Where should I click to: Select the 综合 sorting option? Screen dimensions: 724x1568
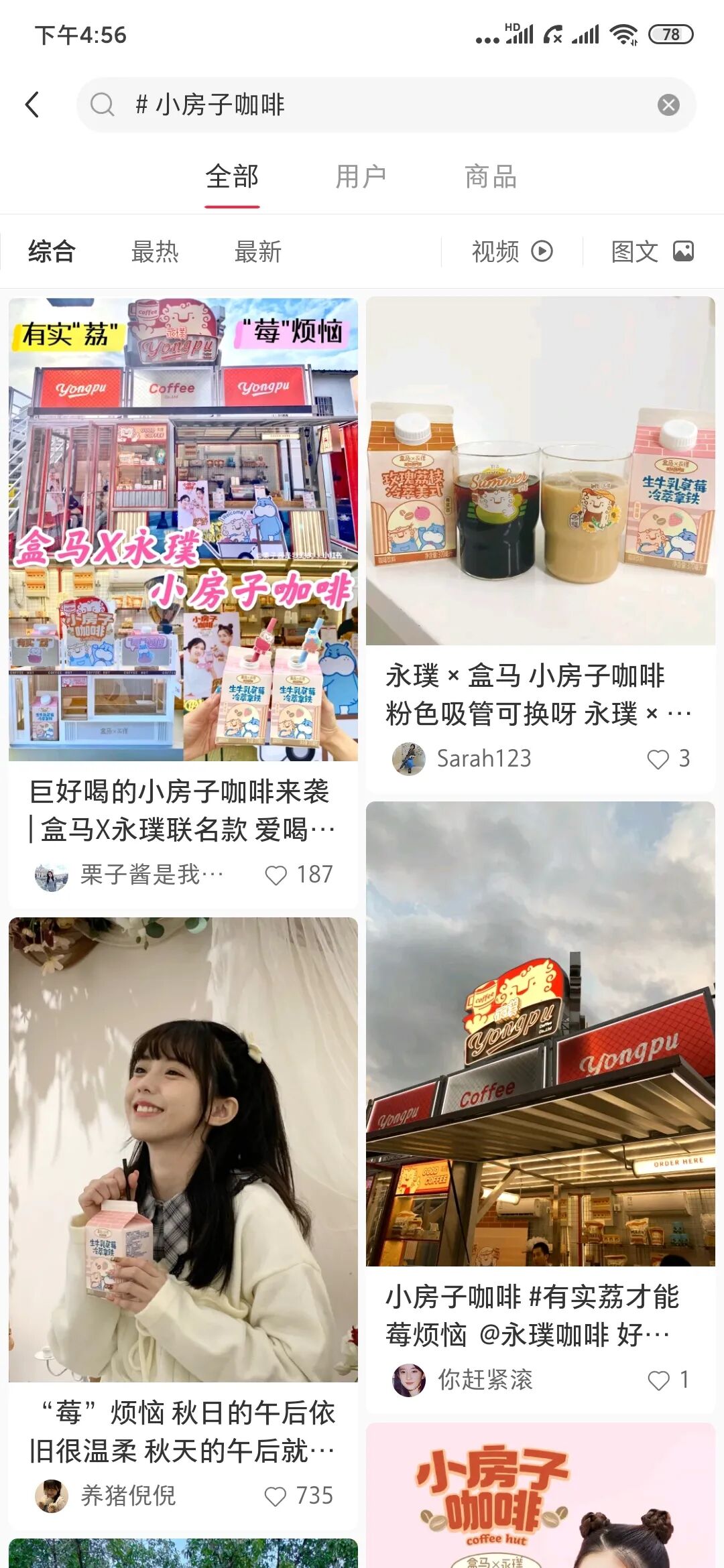click(x=52, y=252)
